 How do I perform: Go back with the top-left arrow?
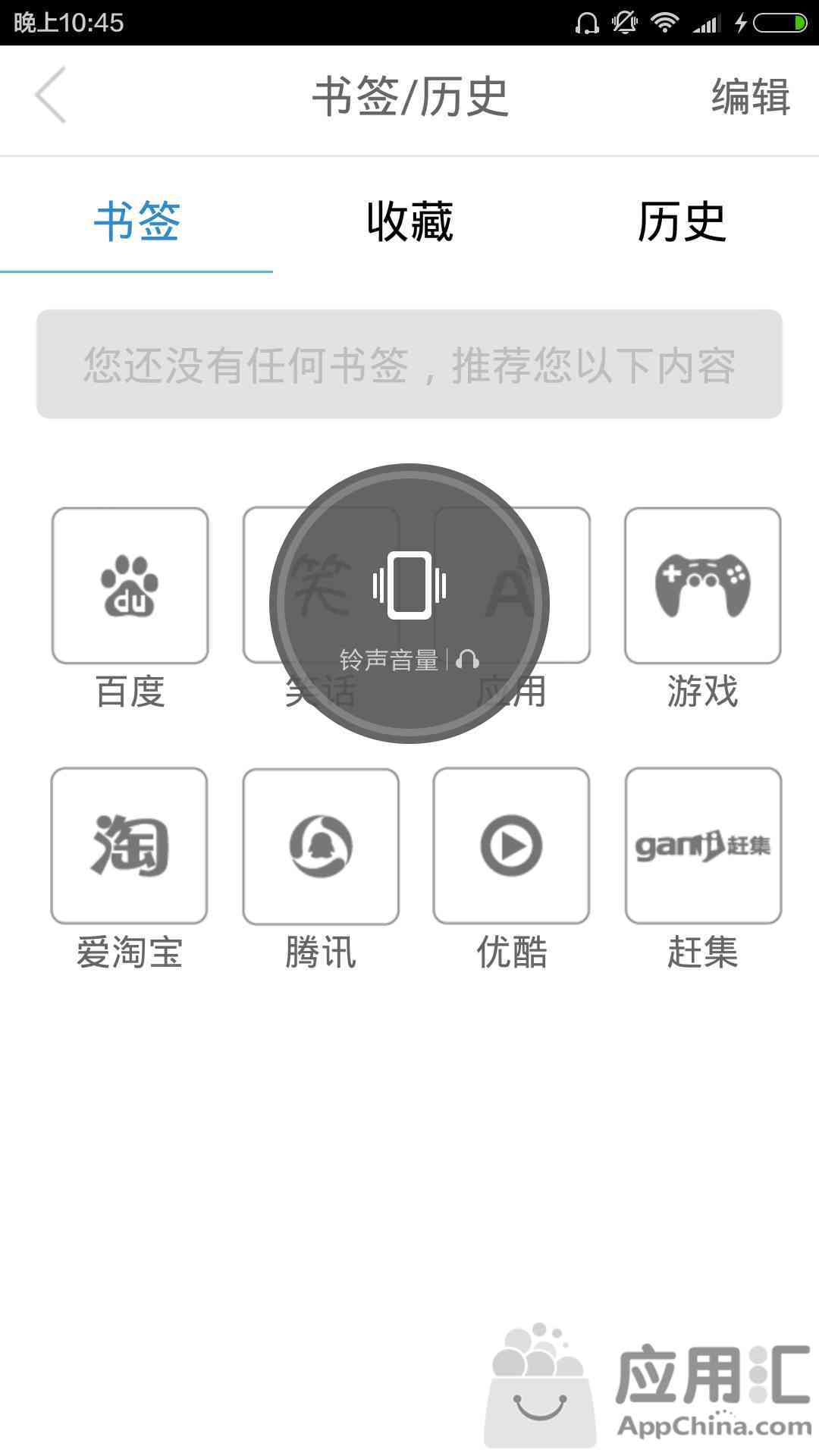(51, 95)
